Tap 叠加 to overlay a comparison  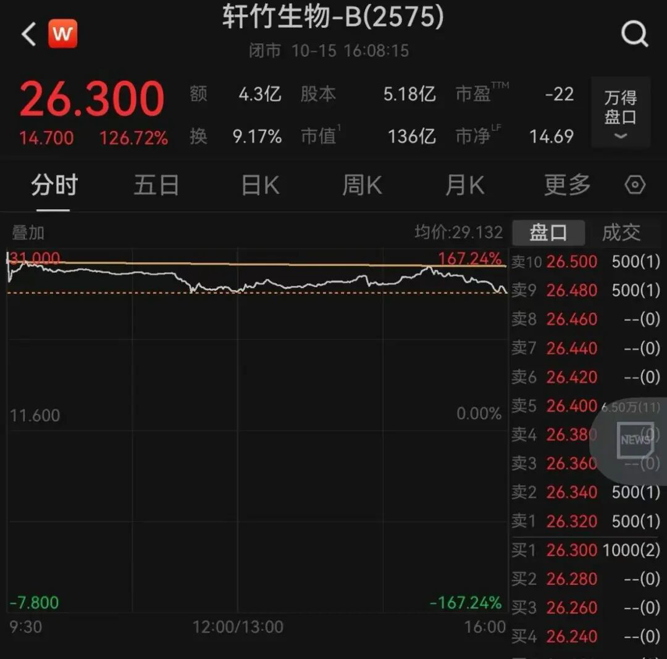click(28, 233)
